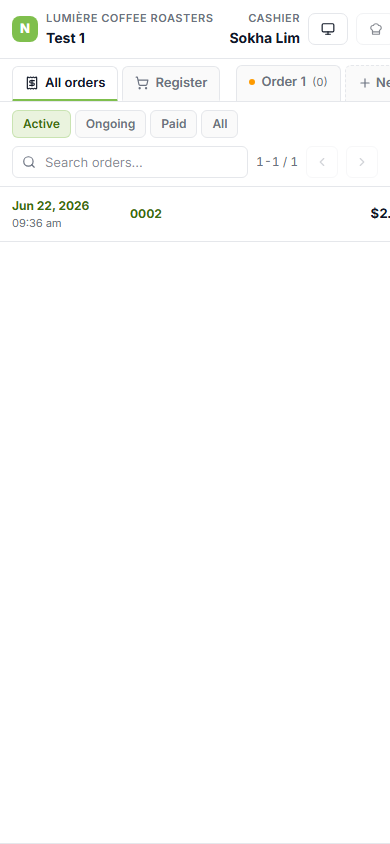The height and width of the screenshot is (844, 390).
Task: Select the Active filter chip
Action: pos(41,124)
